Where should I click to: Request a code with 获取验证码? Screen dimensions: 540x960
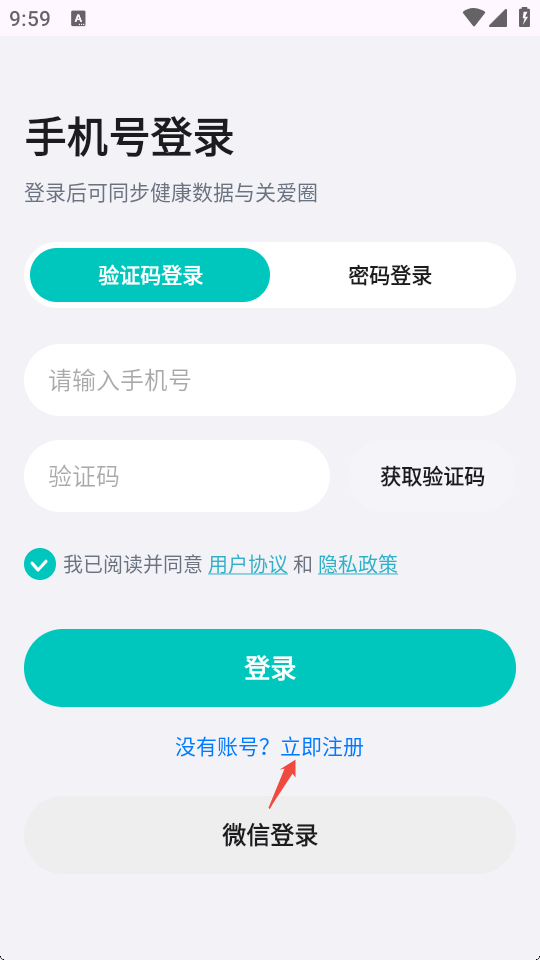point(432,476)
